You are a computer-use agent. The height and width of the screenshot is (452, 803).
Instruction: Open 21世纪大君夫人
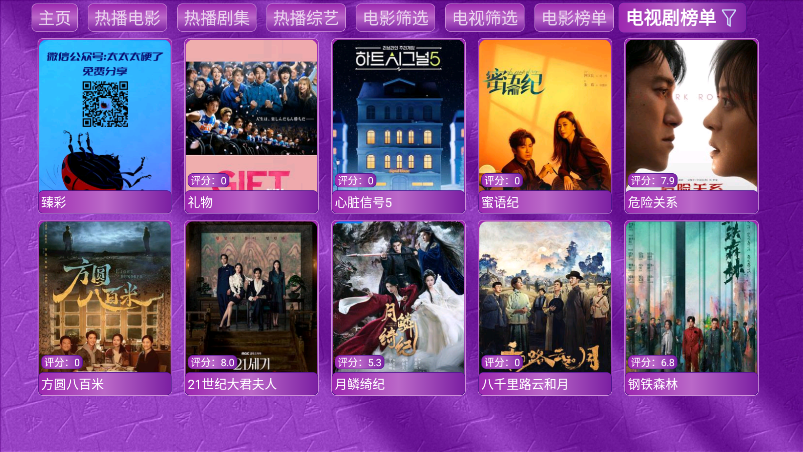[x=251, y=306]
